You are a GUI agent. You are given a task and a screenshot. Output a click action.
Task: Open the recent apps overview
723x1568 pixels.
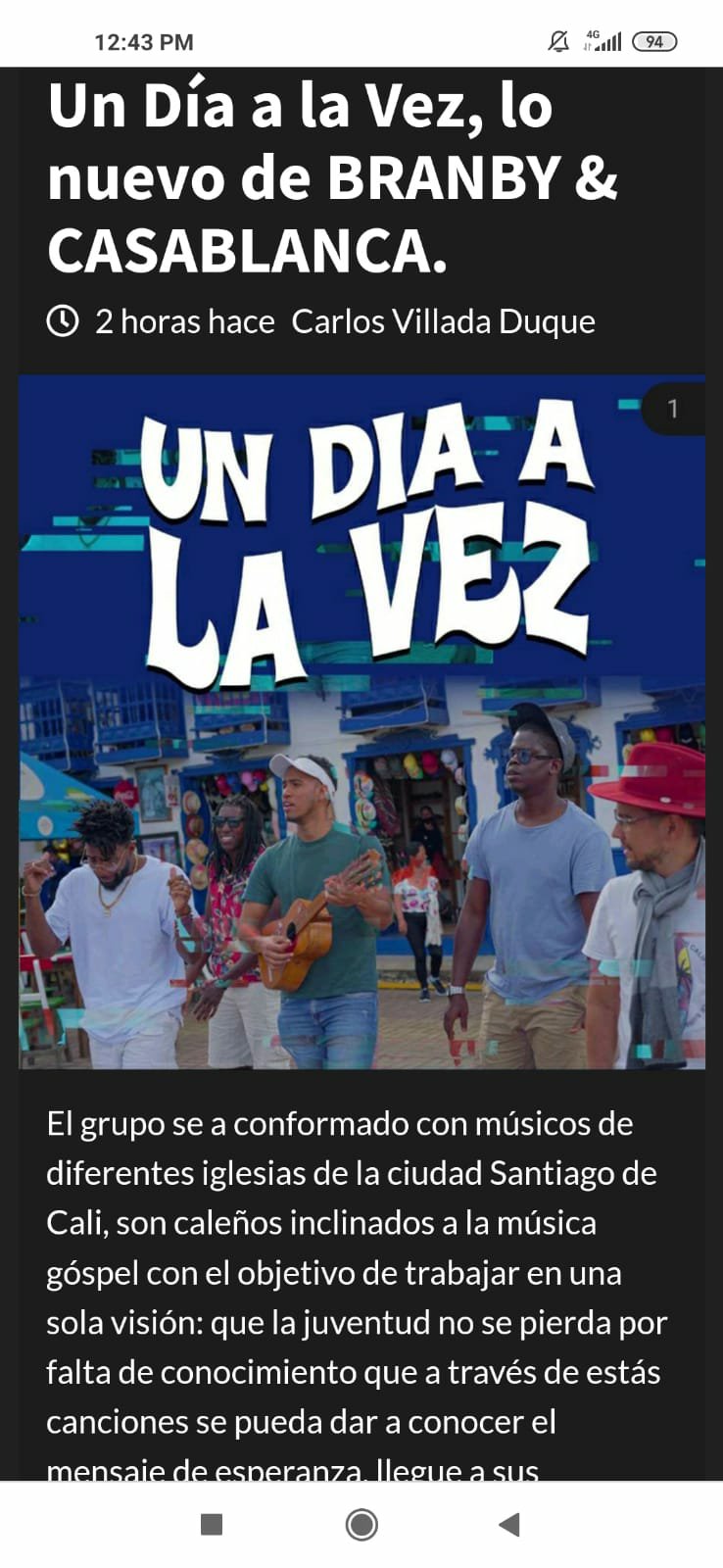tap(212, 1524)
